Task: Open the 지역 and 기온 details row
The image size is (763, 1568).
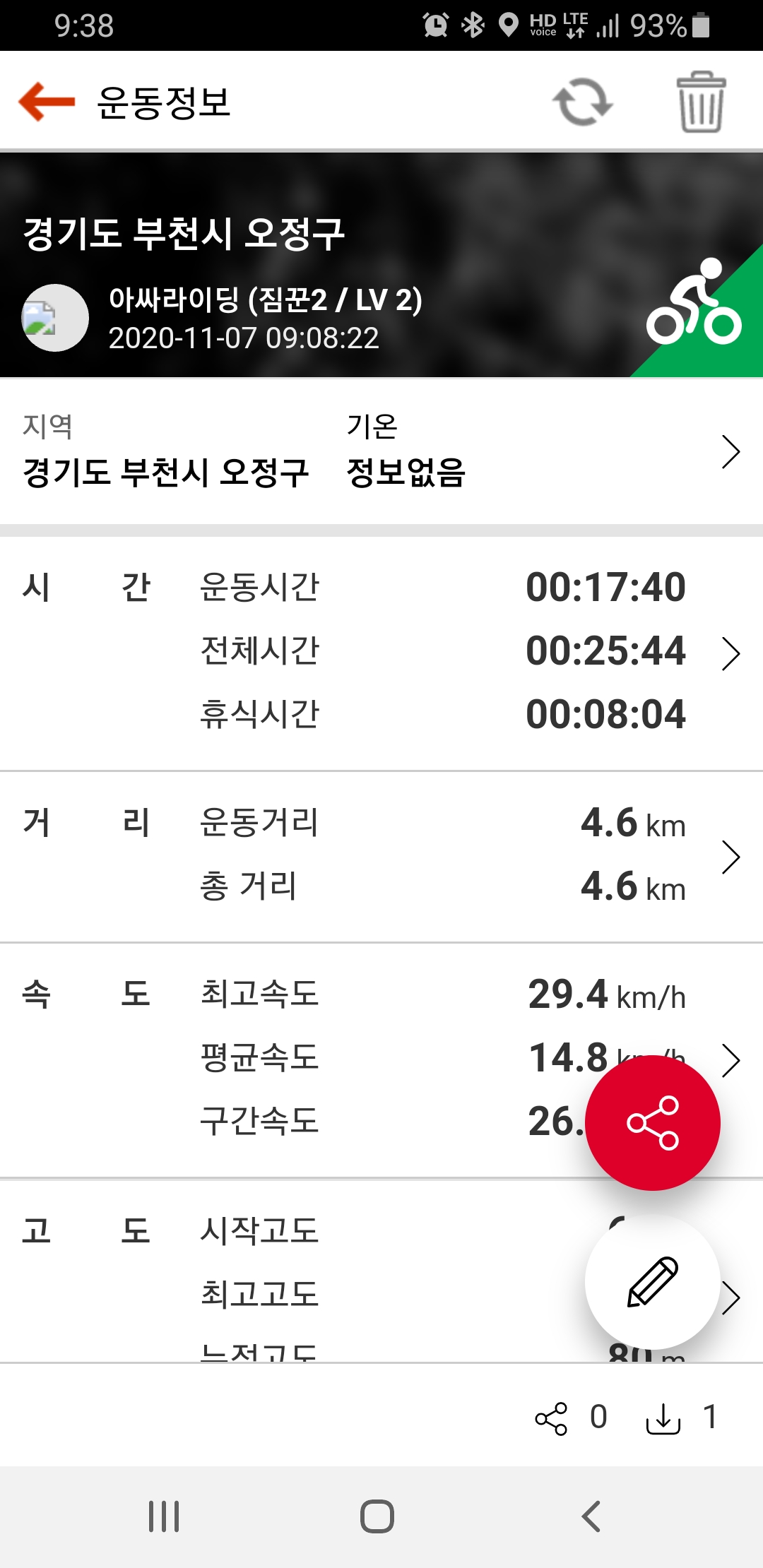Action: point(381,452)
